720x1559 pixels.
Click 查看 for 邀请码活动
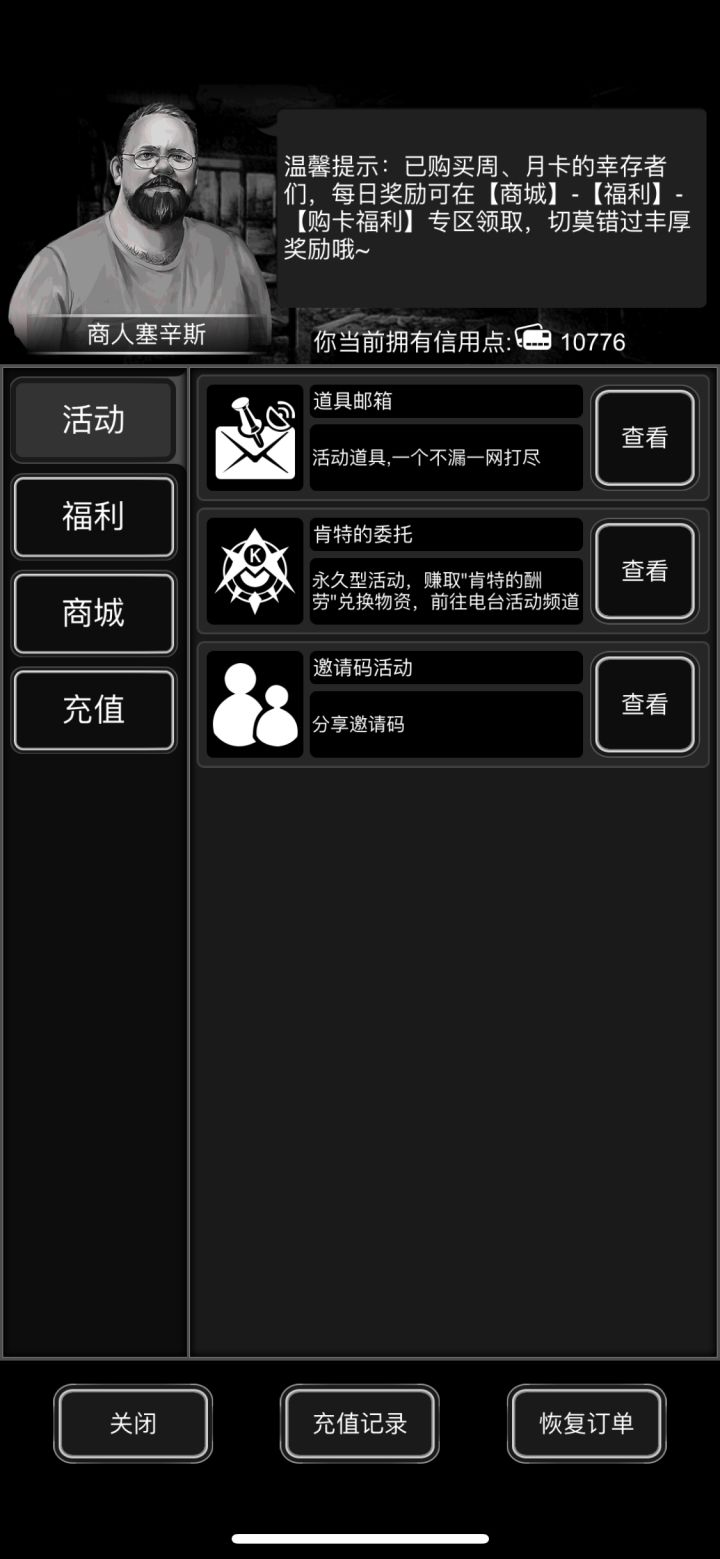point(645,703)
